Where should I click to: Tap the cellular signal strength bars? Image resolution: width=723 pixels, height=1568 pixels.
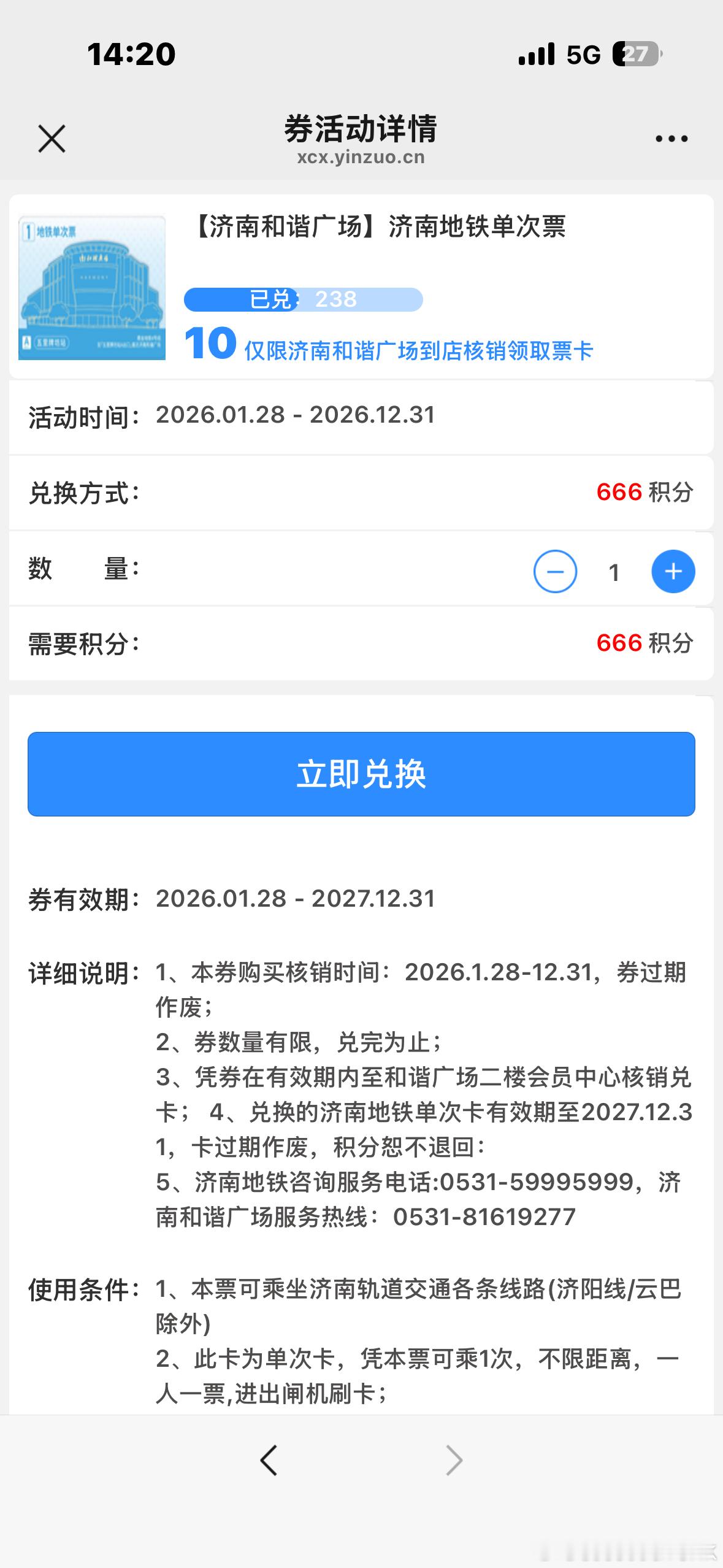[535, 55]
